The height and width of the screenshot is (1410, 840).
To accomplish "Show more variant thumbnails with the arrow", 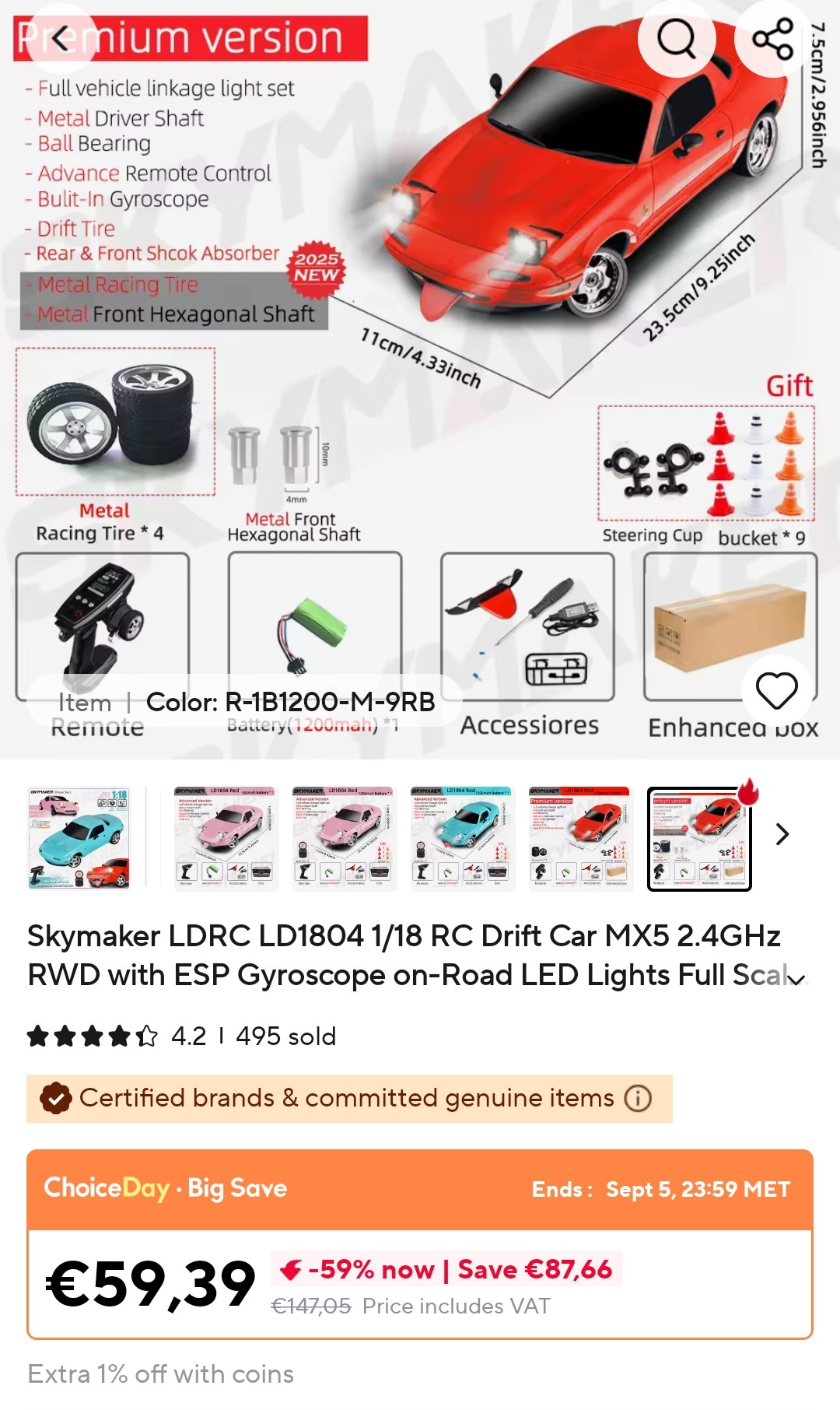I will click(782, 834).
